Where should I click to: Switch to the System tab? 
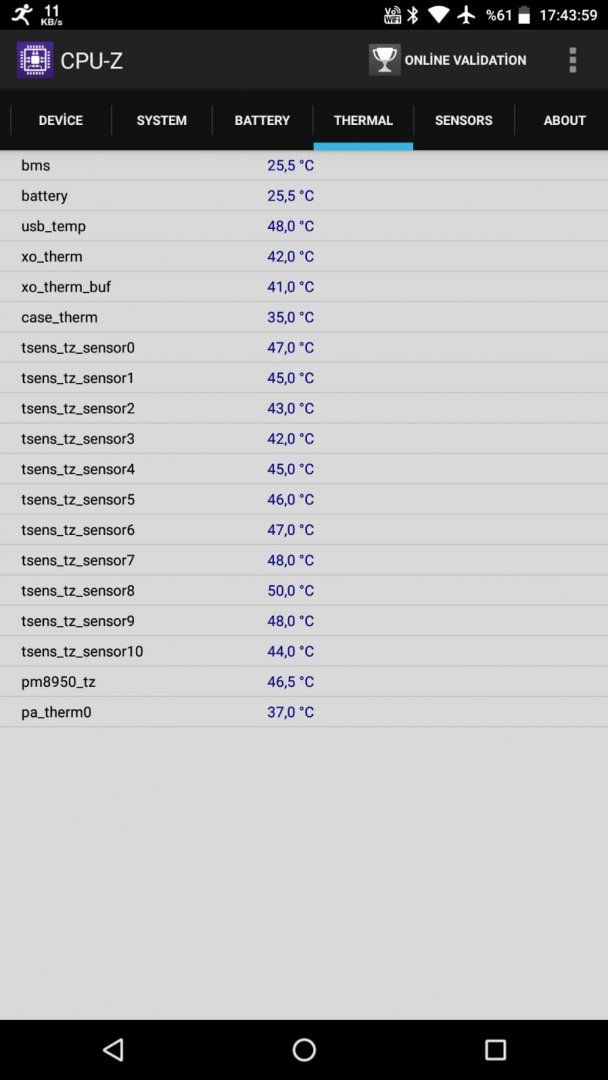[x=161, y=120]
